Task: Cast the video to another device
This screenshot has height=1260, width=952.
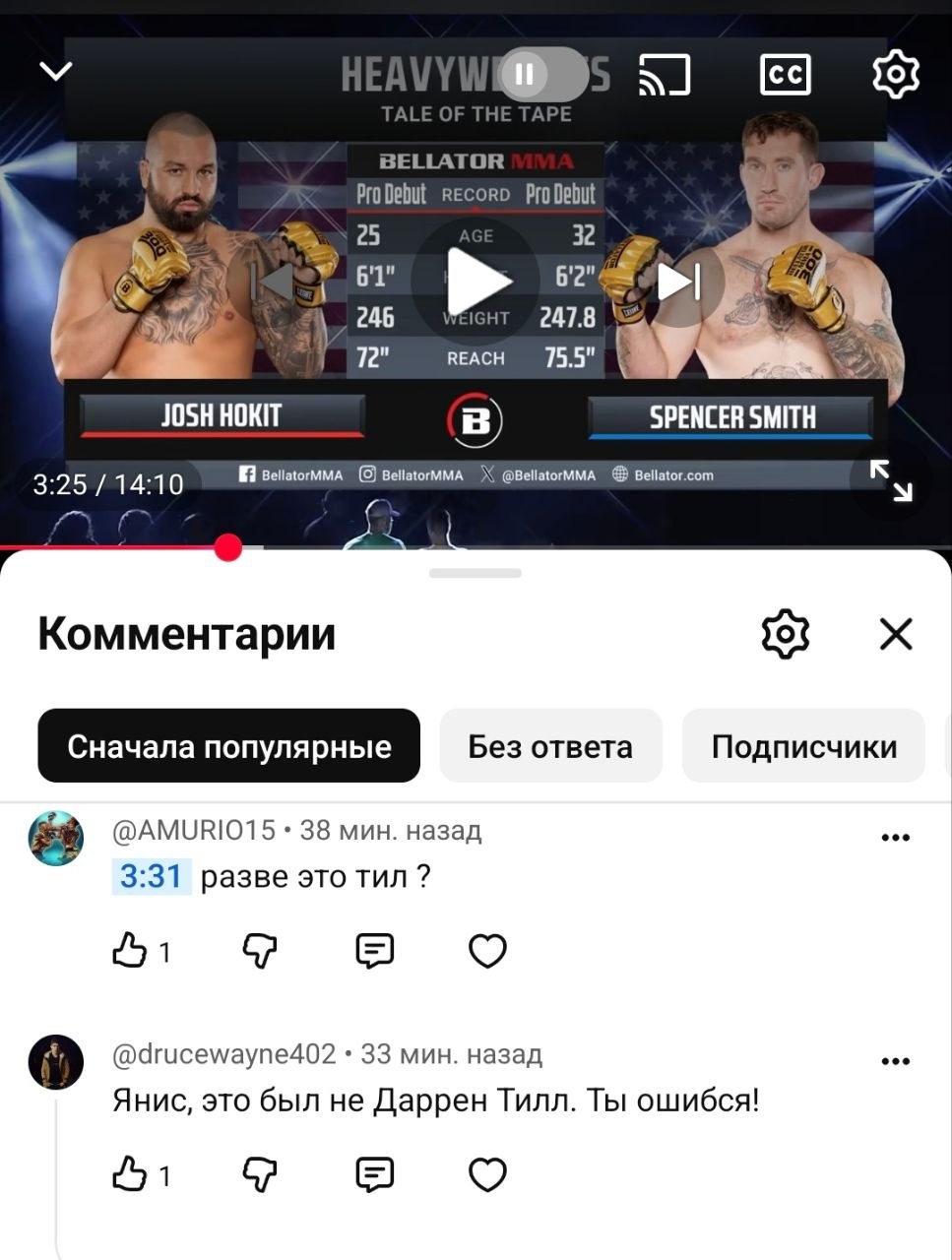Action: coord(665,75)
